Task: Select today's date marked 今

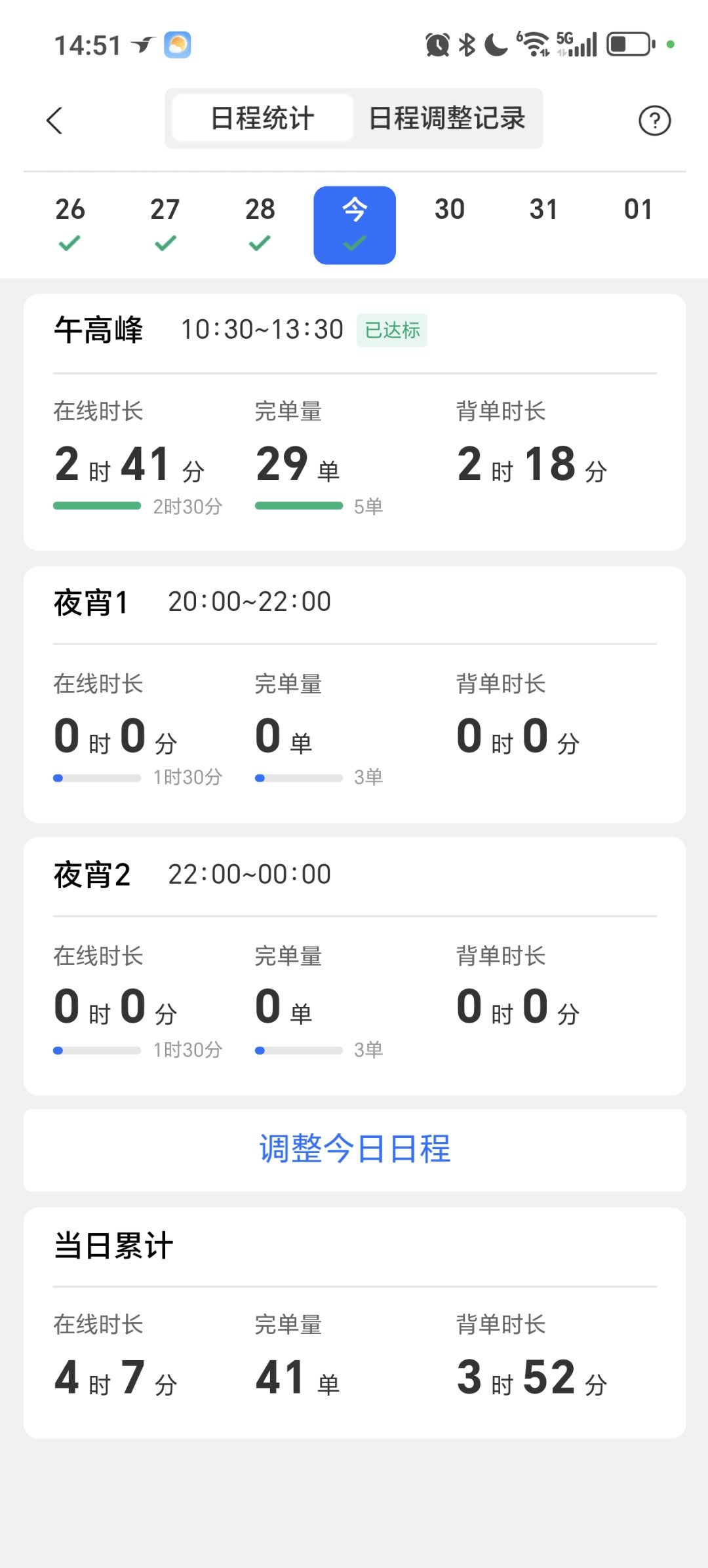Action: click(x=355, y=225)
